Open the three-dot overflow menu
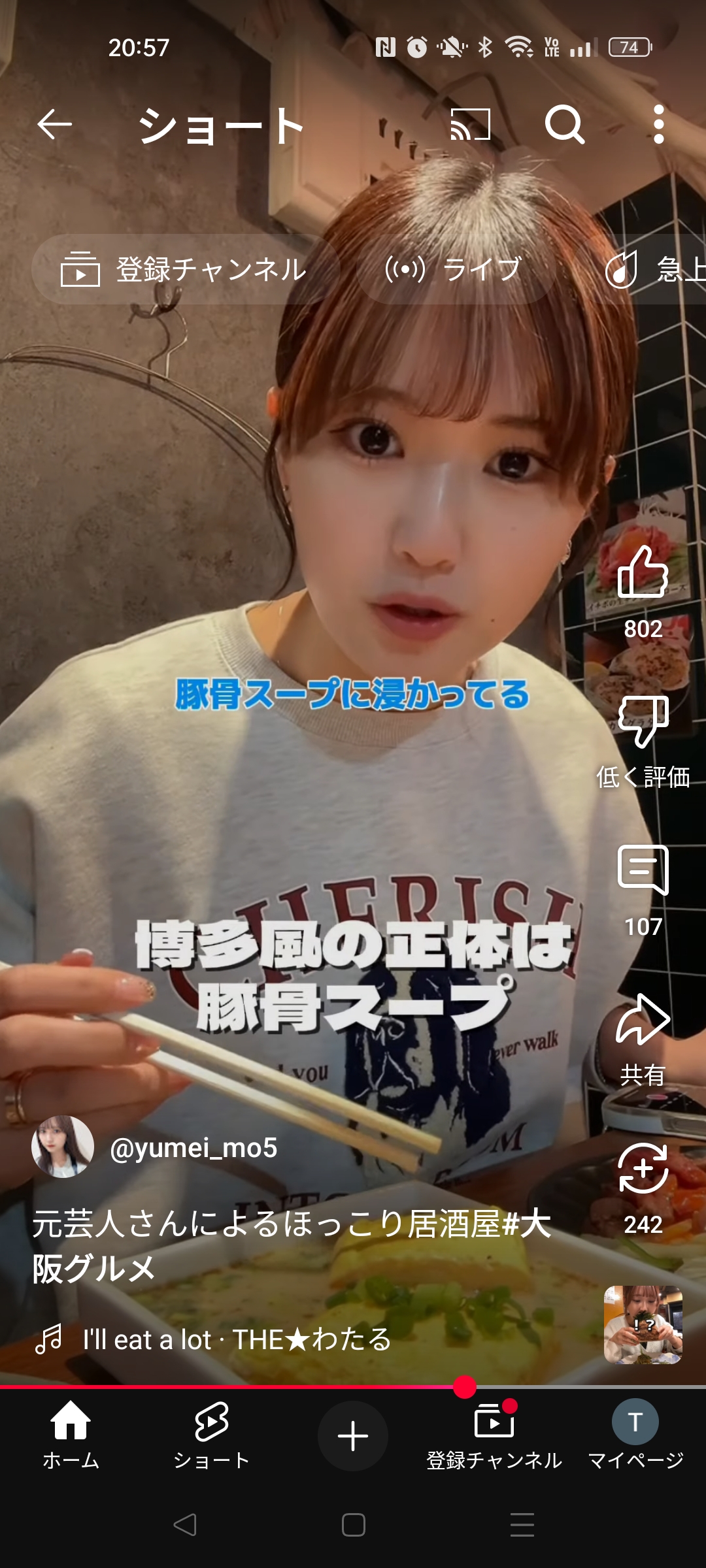Screen dimensions: 706x1568 point(659,124)
